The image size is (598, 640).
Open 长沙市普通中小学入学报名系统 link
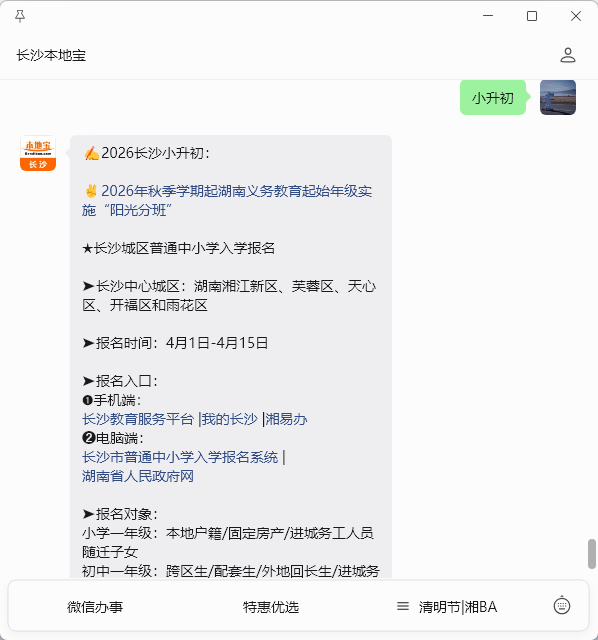[180, 457]
